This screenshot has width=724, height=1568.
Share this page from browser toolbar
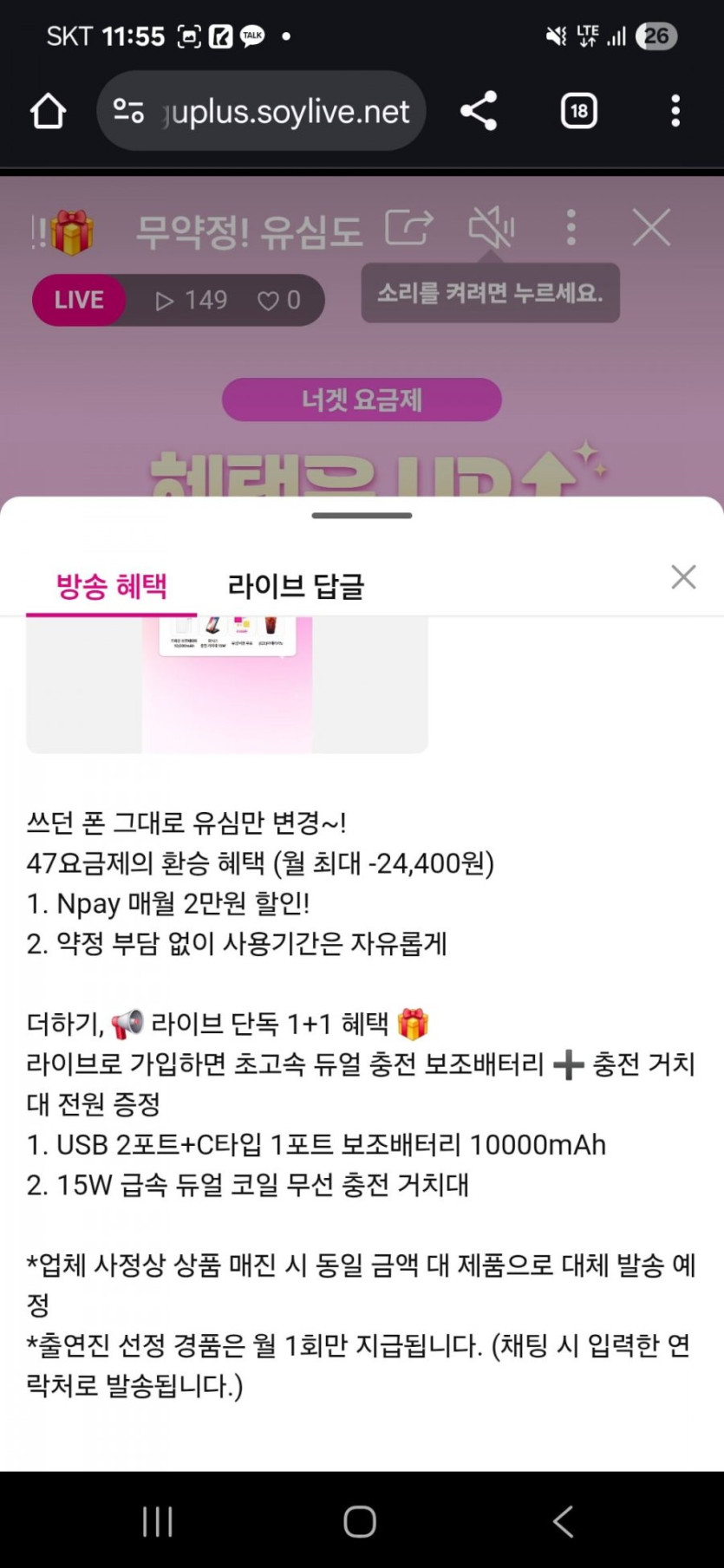tap(479, 111)
